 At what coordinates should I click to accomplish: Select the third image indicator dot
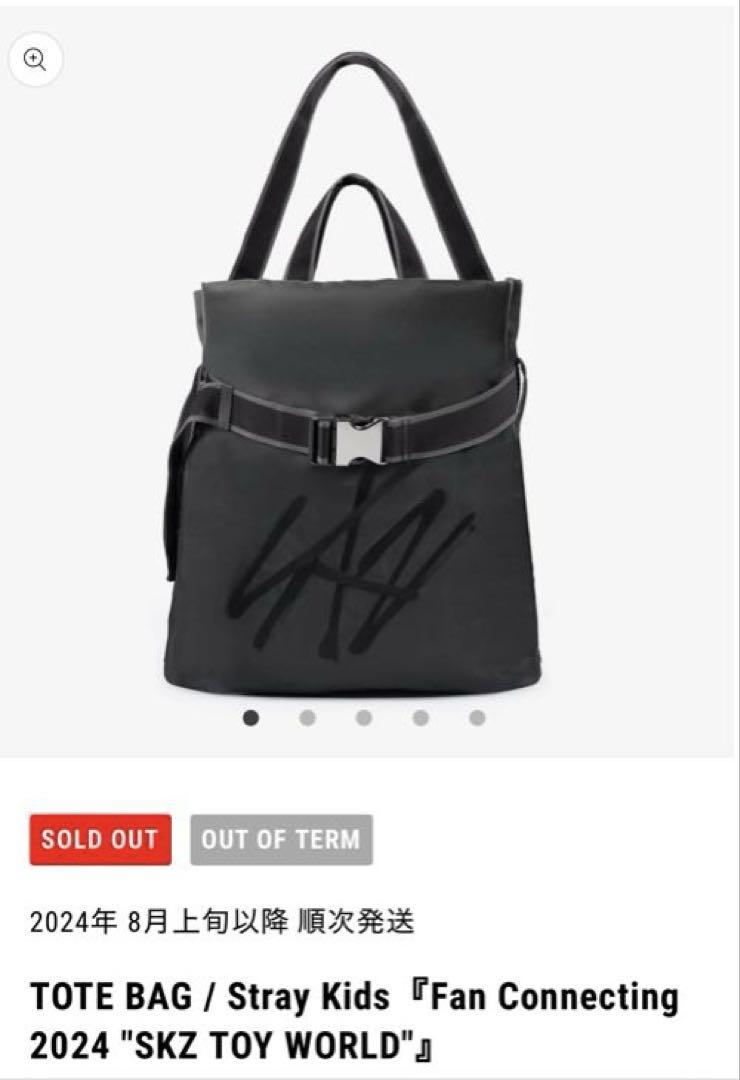(x=364, y=717)
